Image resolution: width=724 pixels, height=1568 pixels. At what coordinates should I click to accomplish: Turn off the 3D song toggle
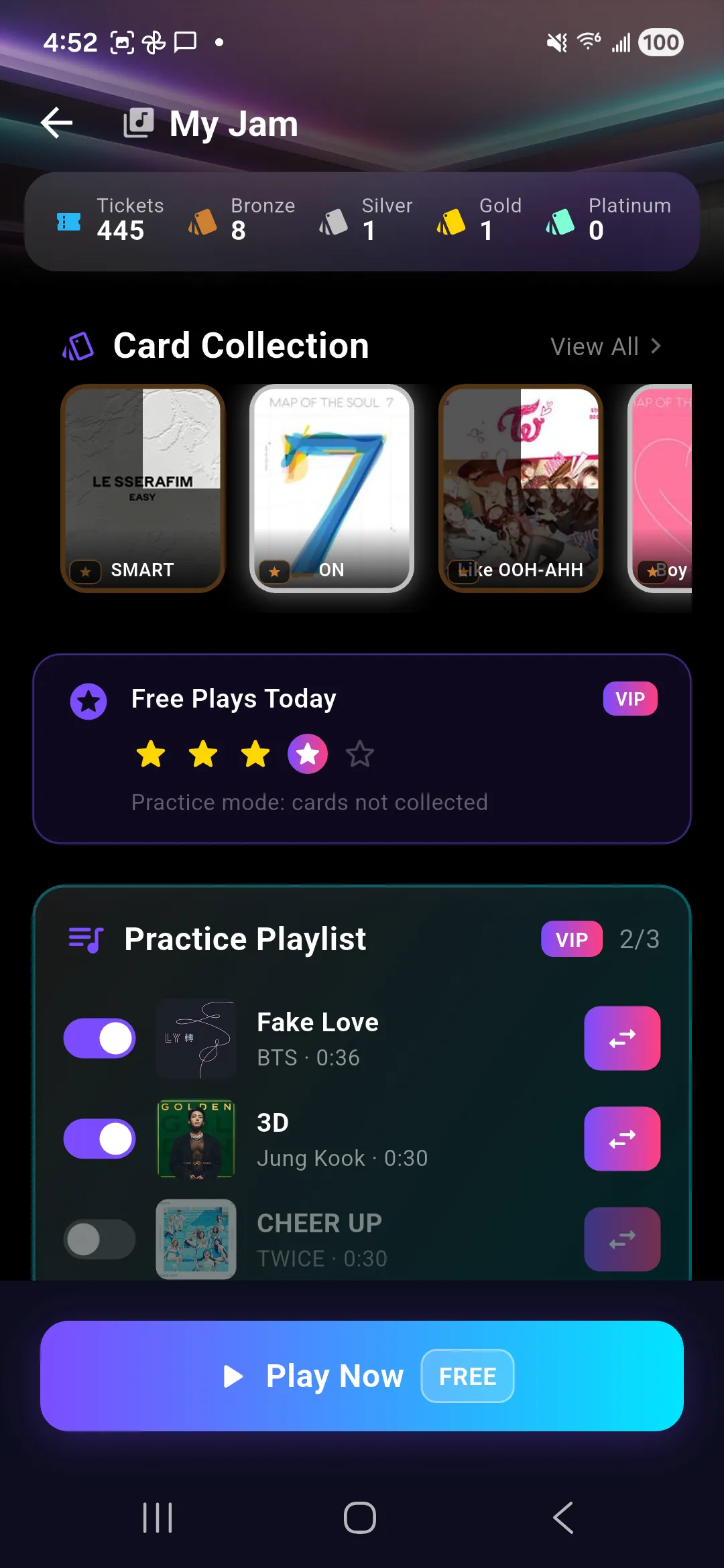pyautogui.click(x=99, y=1138)
